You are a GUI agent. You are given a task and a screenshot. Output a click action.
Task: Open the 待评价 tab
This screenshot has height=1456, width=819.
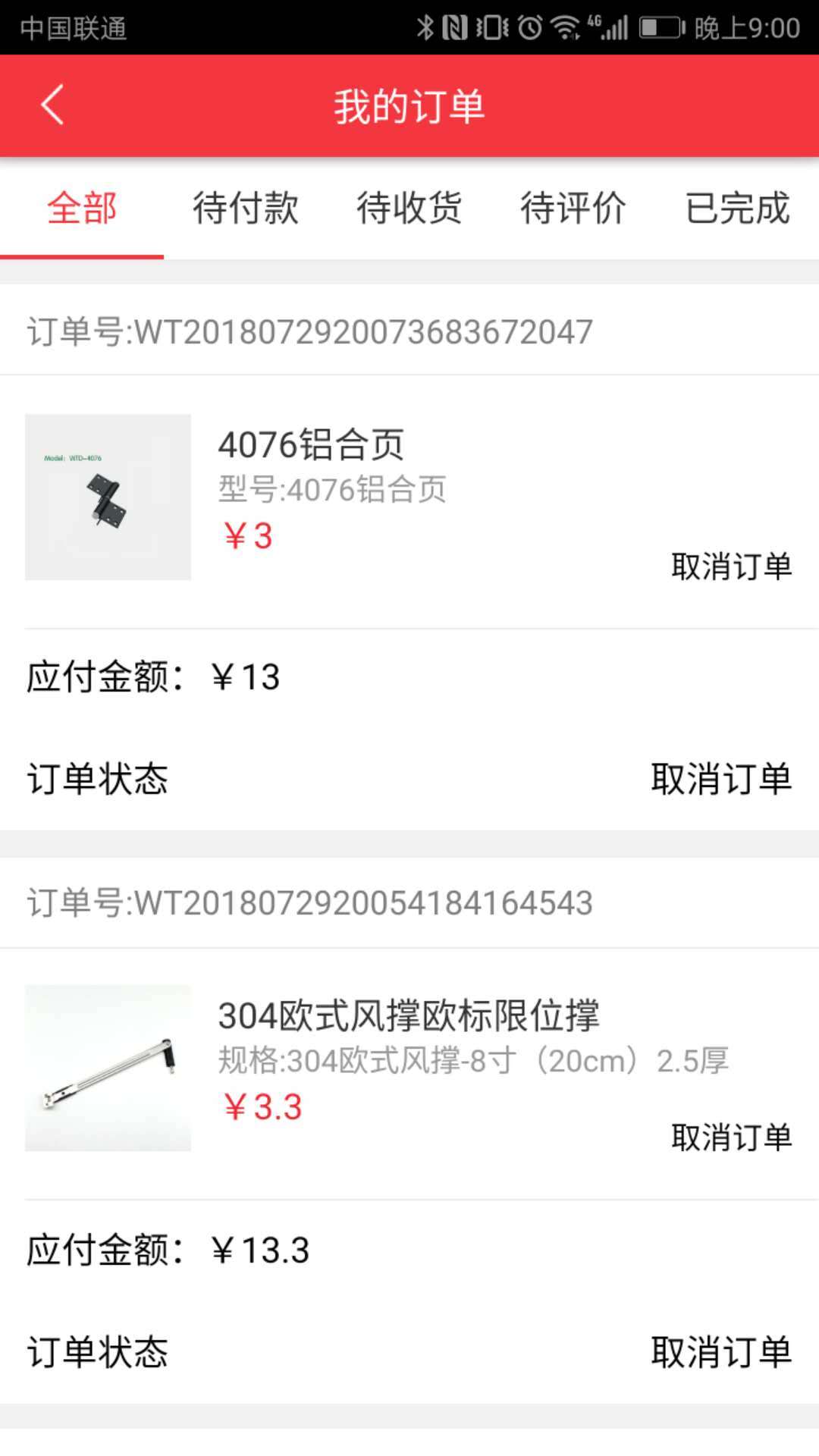click(573, 209)
